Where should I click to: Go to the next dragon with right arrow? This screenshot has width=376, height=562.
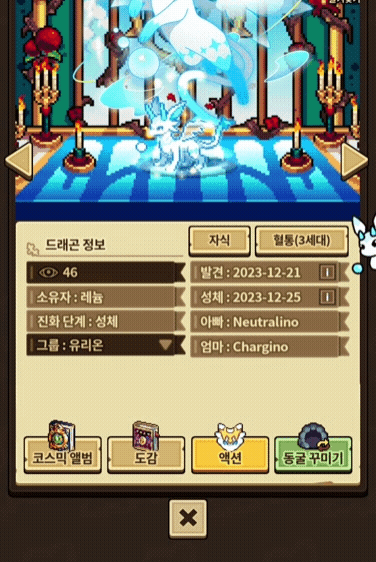click(354, 160)
